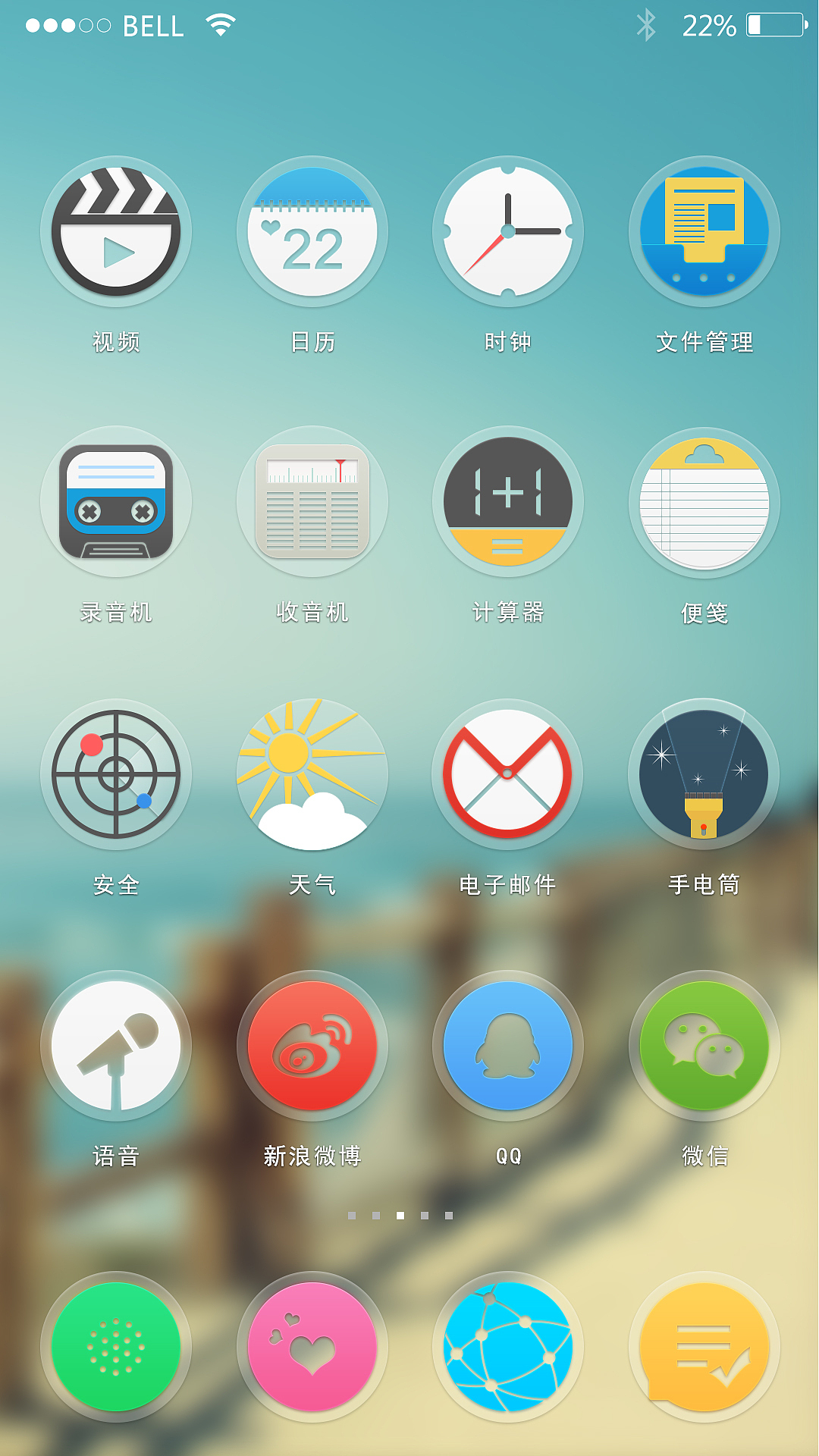819x1456 pixels.
Task: Open the 视频 video player app
Action: pyautogui.click(x=115, y=231)
